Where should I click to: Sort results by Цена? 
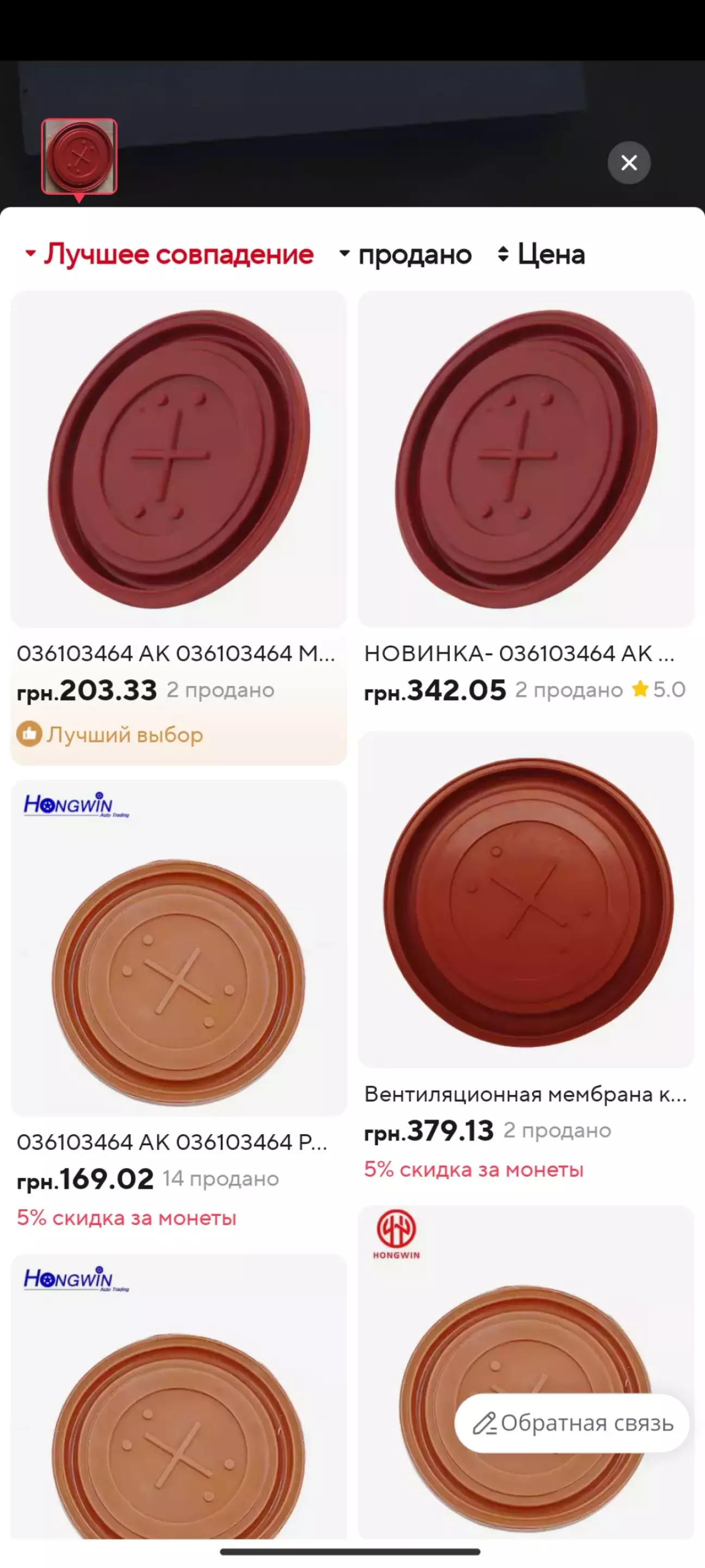(x=541, y=254)
